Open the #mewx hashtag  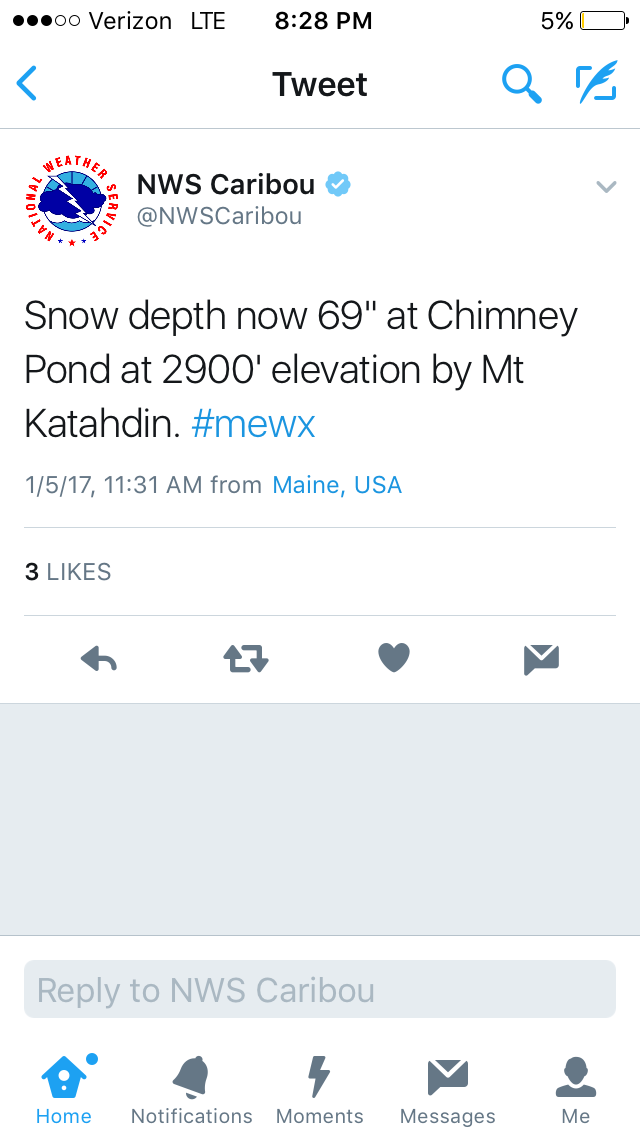click(253, 424)
